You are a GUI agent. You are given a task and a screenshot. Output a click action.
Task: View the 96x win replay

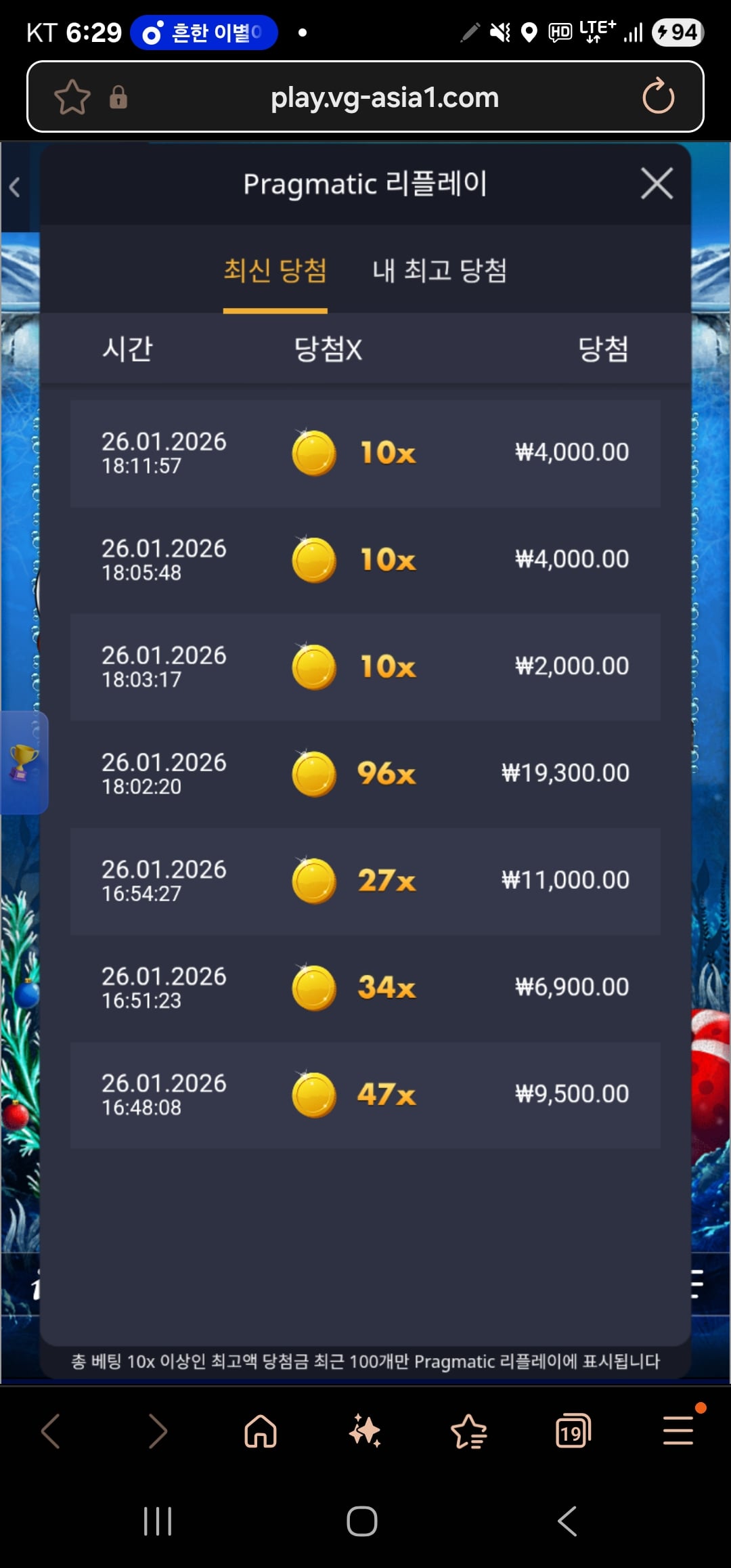click(365, 774)
